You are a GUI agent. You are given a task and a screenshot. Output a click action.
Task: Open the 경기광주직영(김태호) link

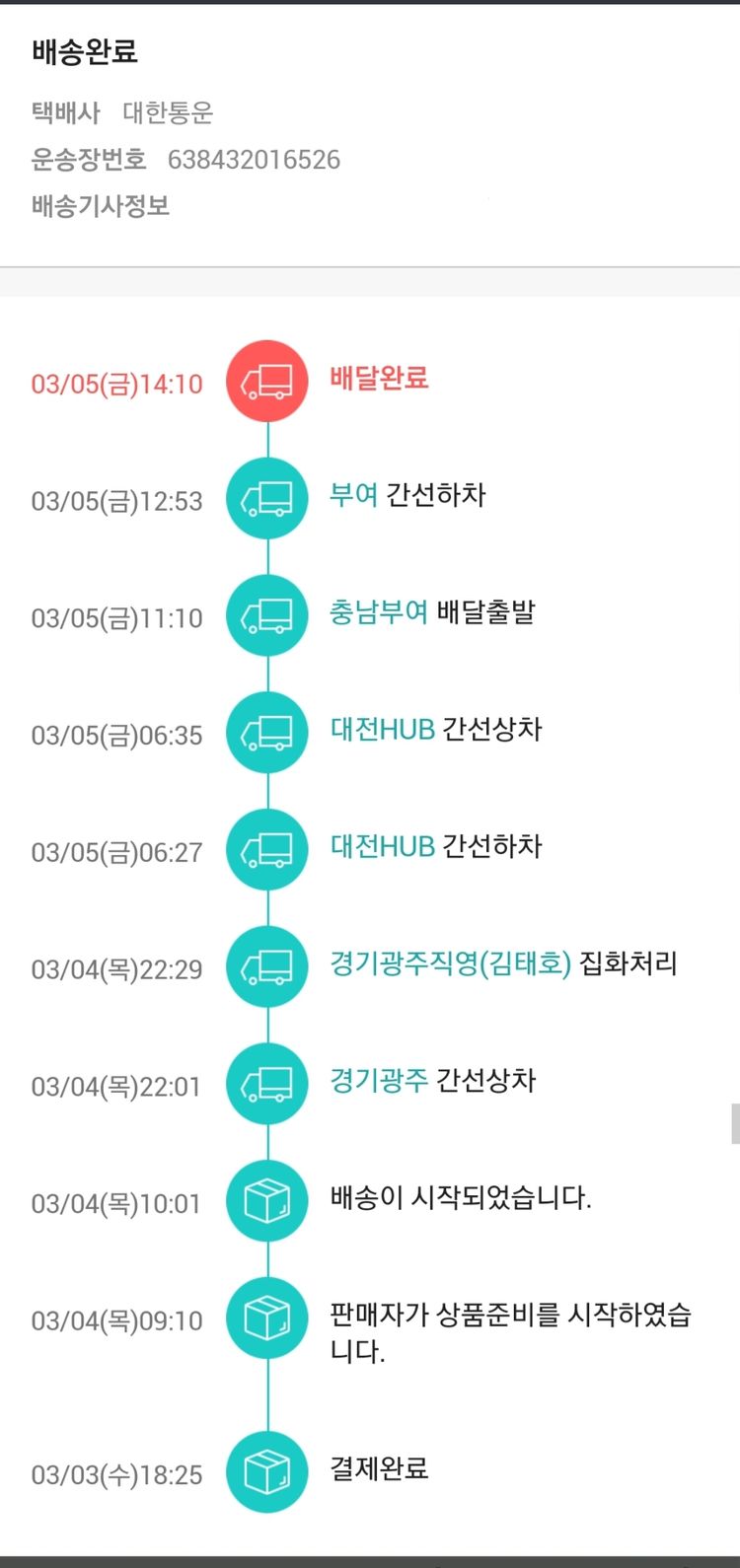(x=450, y=963)
